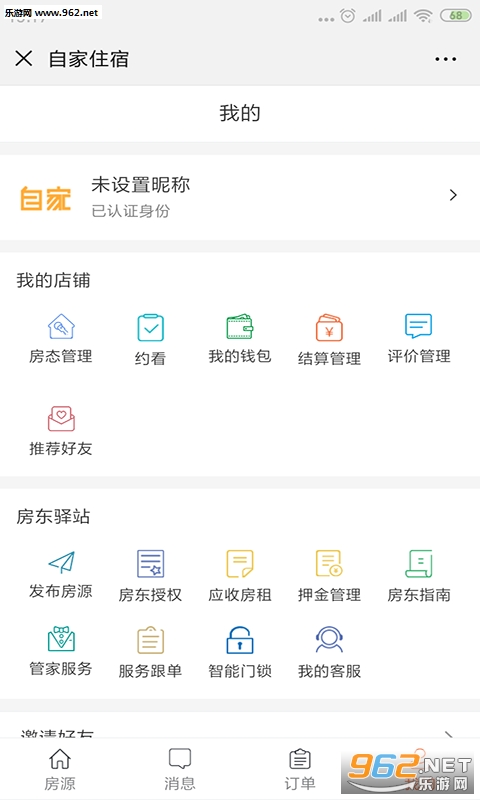The height and width of the screenshot is (800, 480).
Task: Open 房态管理 in my shop
Action: pos(61,338)
